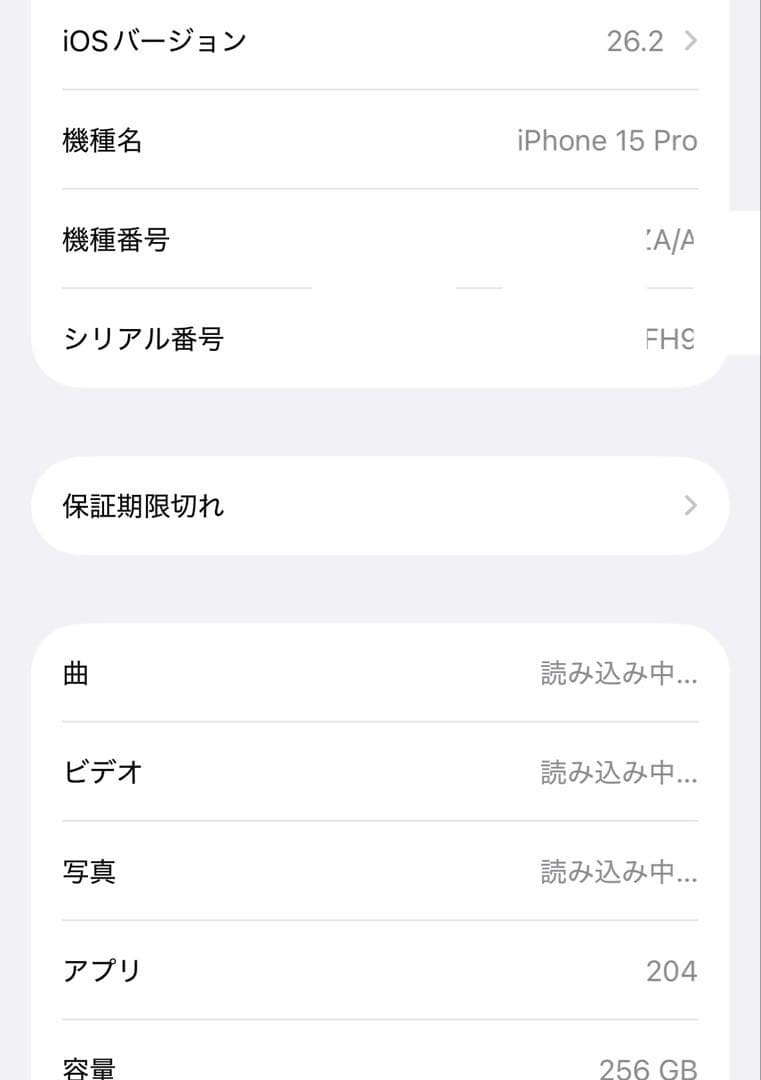Viewport: 761px width, 1080px height.
Task: Select the ビデオ videos row
Action: pos(380,772)
